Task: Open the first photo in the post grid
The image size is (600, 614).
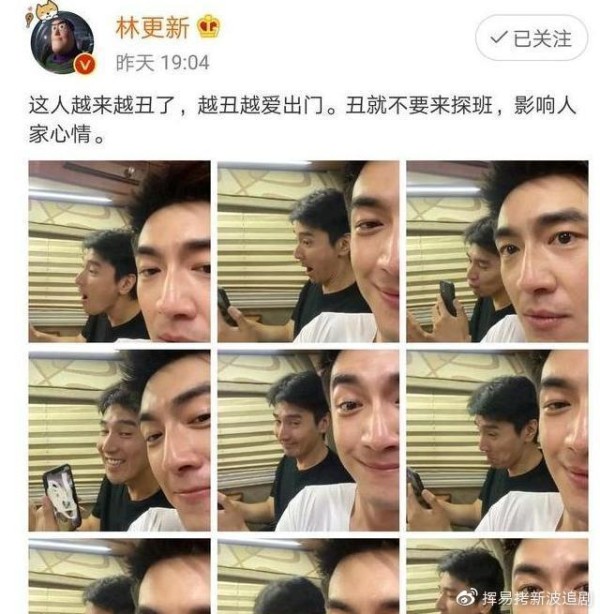Action: click(119, 252)
